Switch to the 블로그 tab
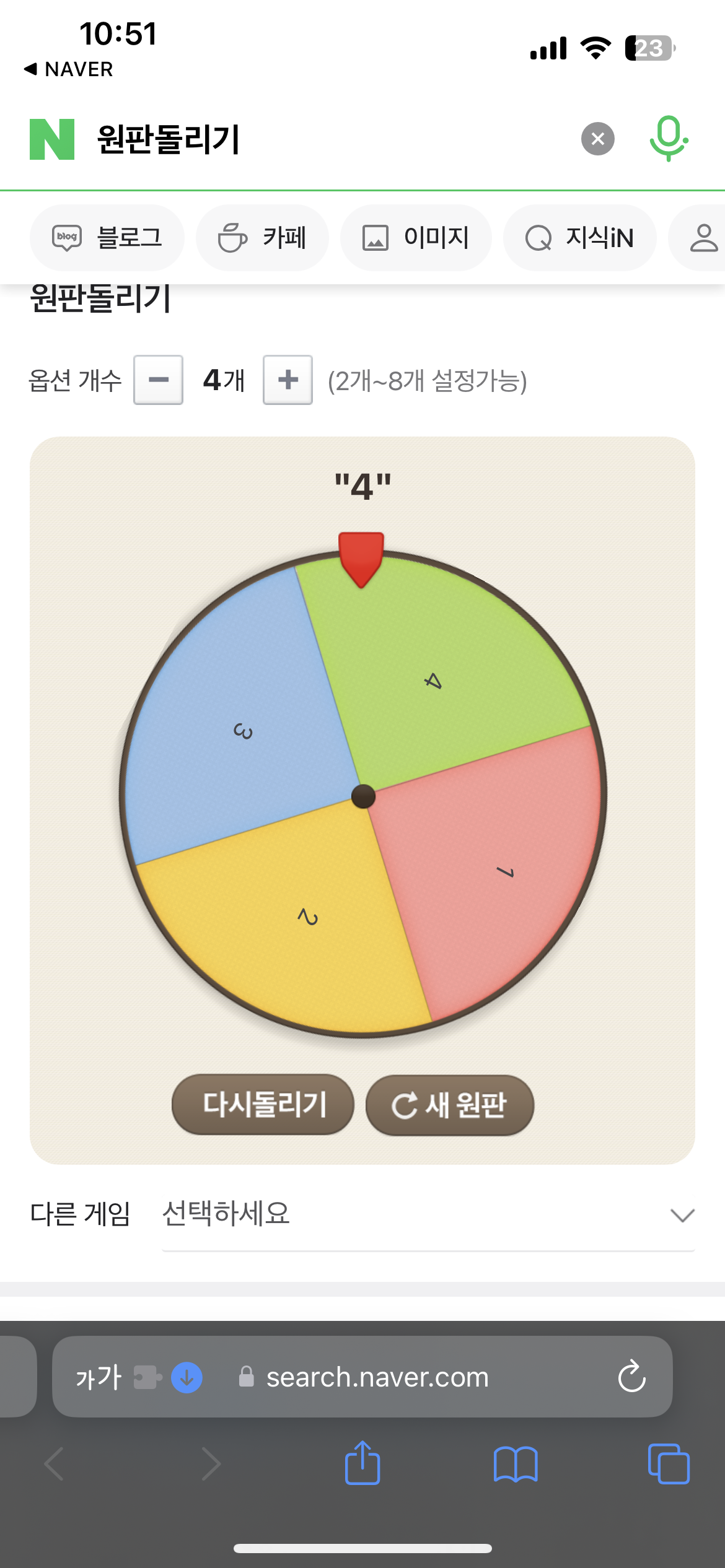 [107, 238]
